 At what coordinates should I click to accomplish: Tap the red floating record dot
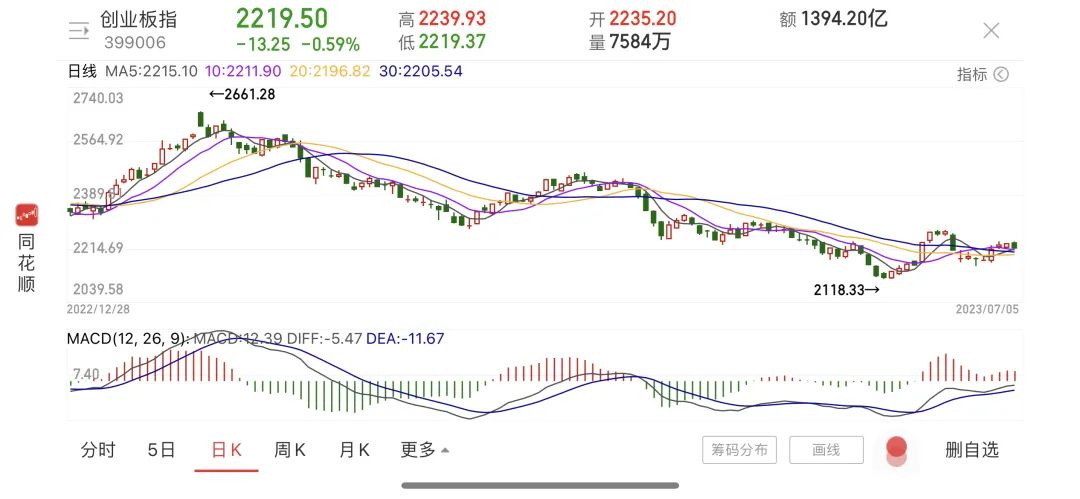tap(896, 447)
